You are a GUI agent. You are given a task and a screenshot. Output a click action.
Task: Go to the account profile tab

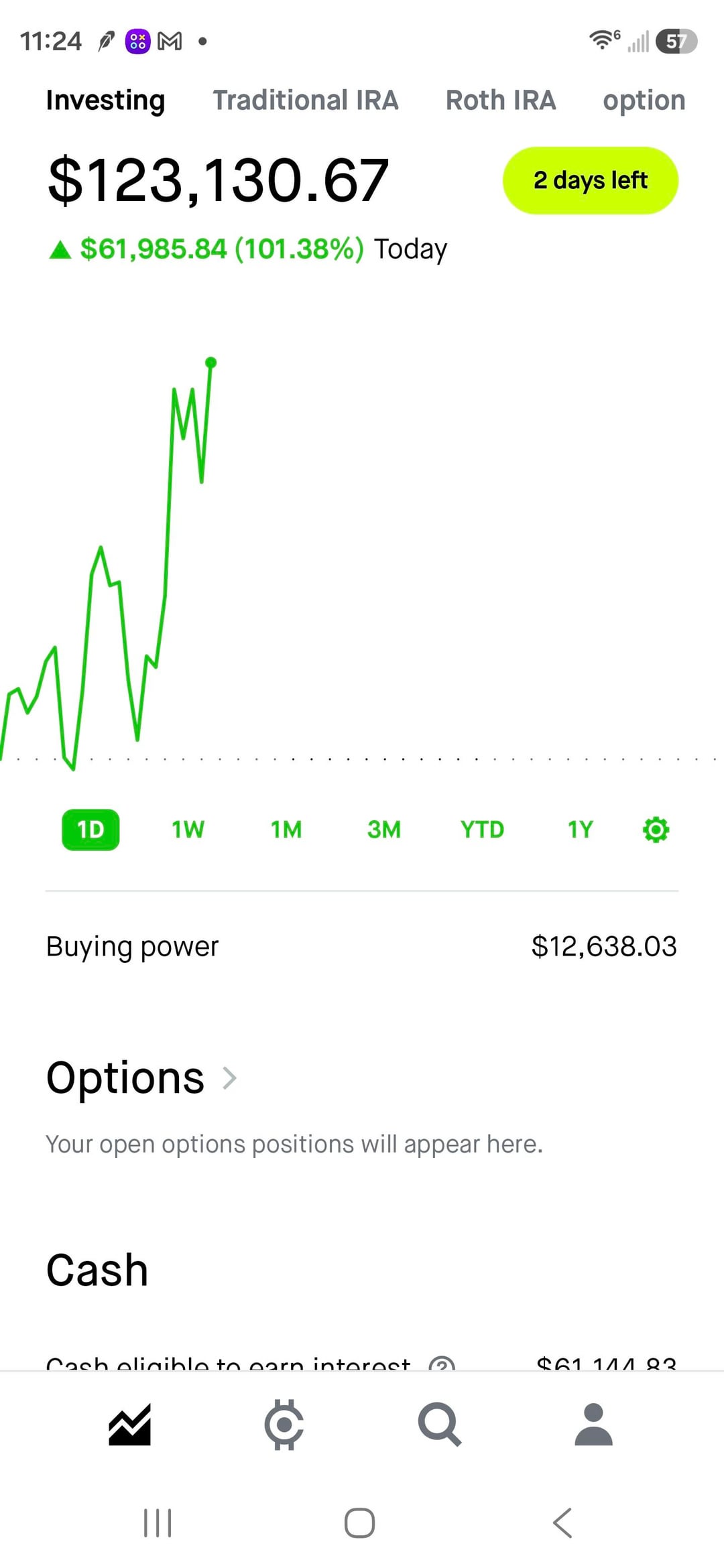click(x=594, y=1424)
